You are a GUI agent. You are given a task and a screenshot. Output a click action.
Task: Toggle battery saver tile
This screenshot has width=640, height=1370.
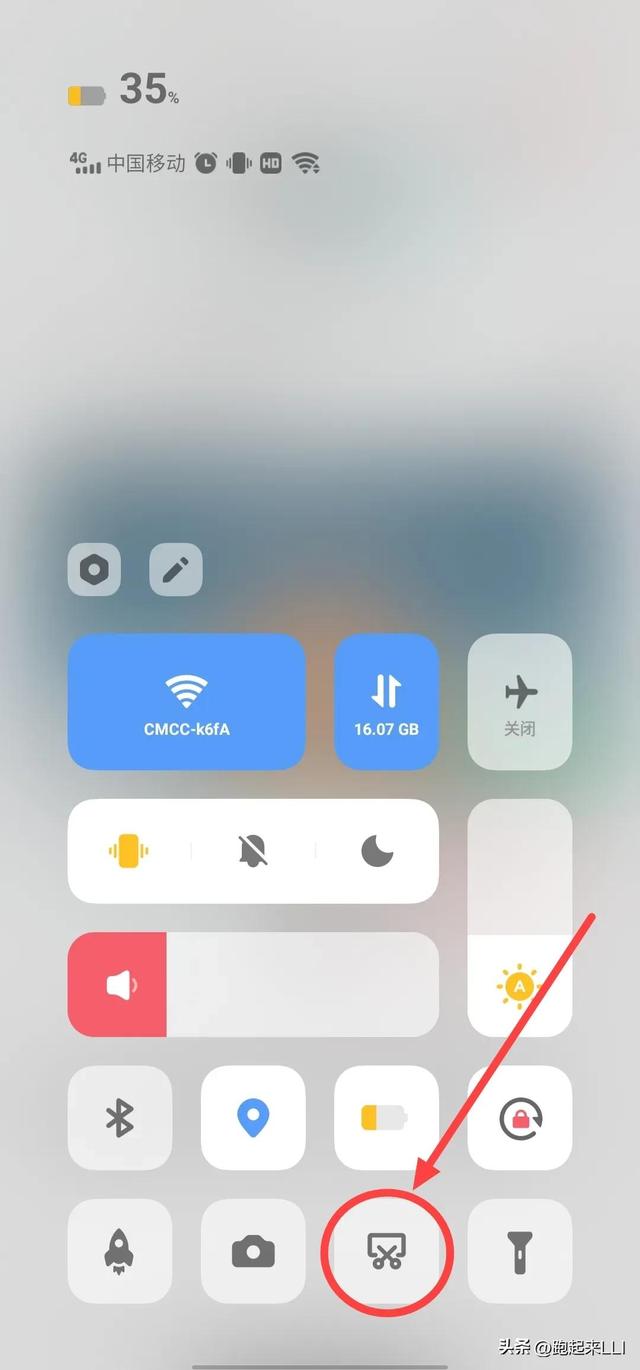[386, 1117]
